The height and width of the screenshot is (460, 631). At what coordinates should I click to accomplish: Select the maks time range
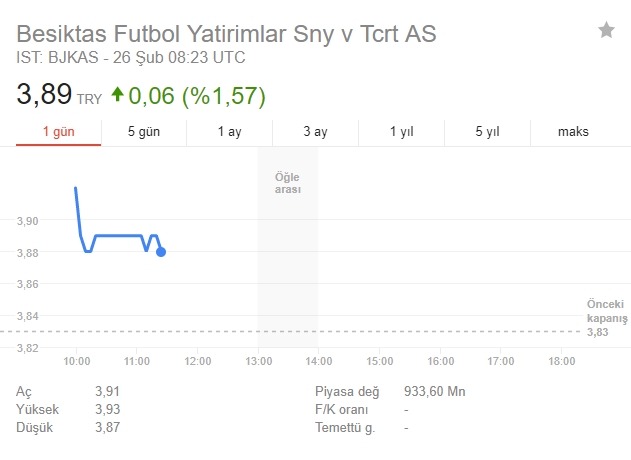pyautogui.click(x=573, y=132)
